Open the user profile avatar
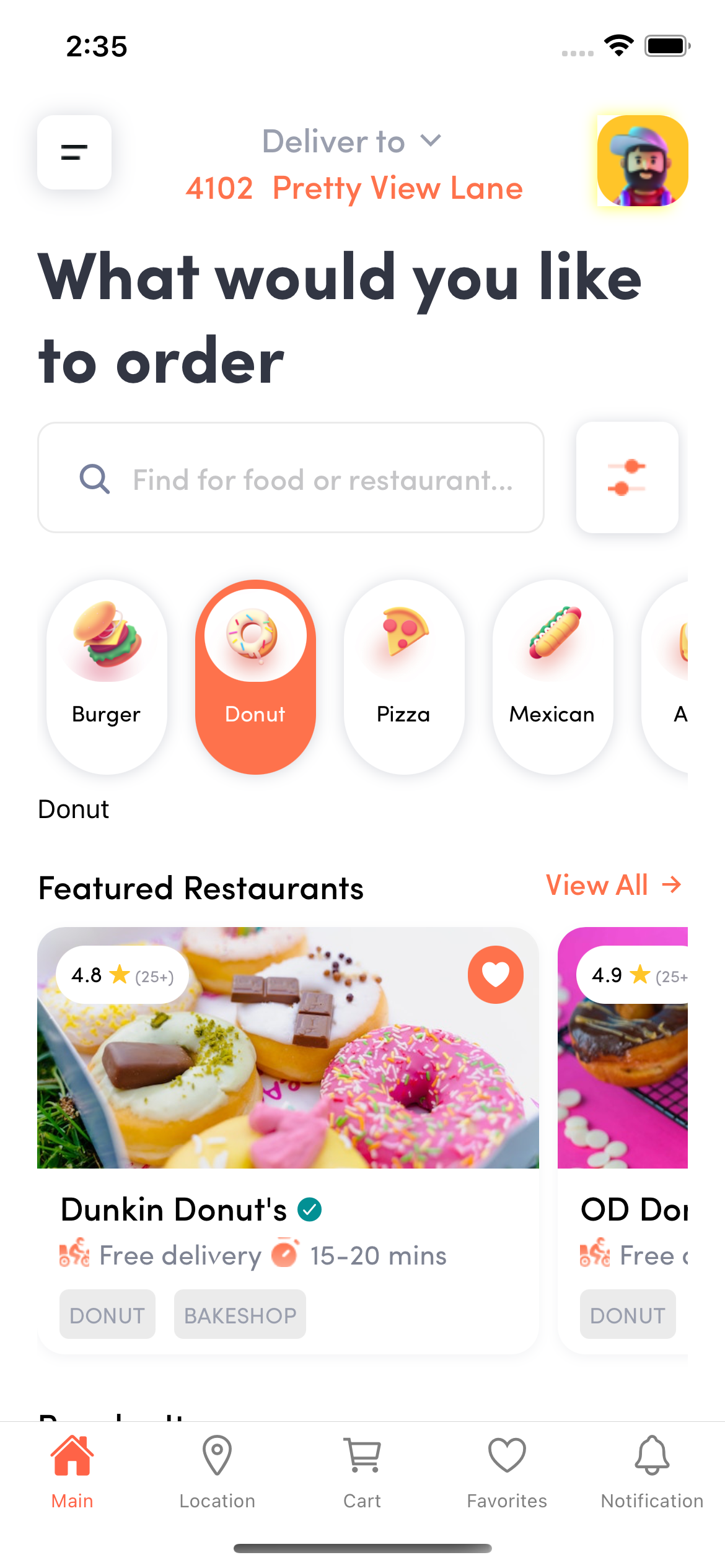This screenshot has width=725, height=1568. pos(642,160)
